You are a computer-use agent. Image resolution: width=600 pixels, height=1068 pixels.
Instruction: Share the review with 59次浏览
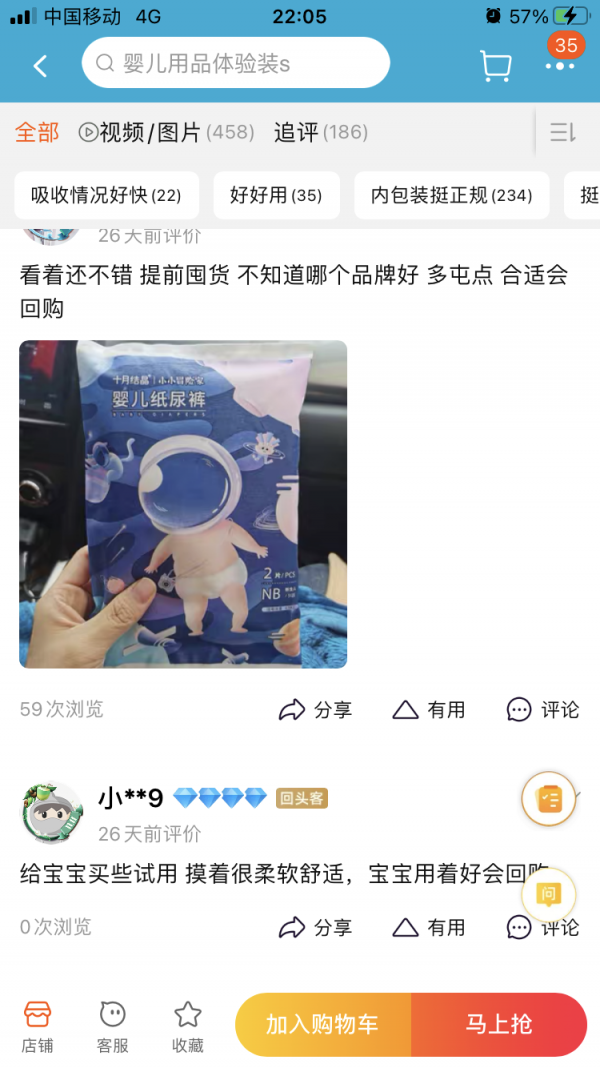coord(315,710)
